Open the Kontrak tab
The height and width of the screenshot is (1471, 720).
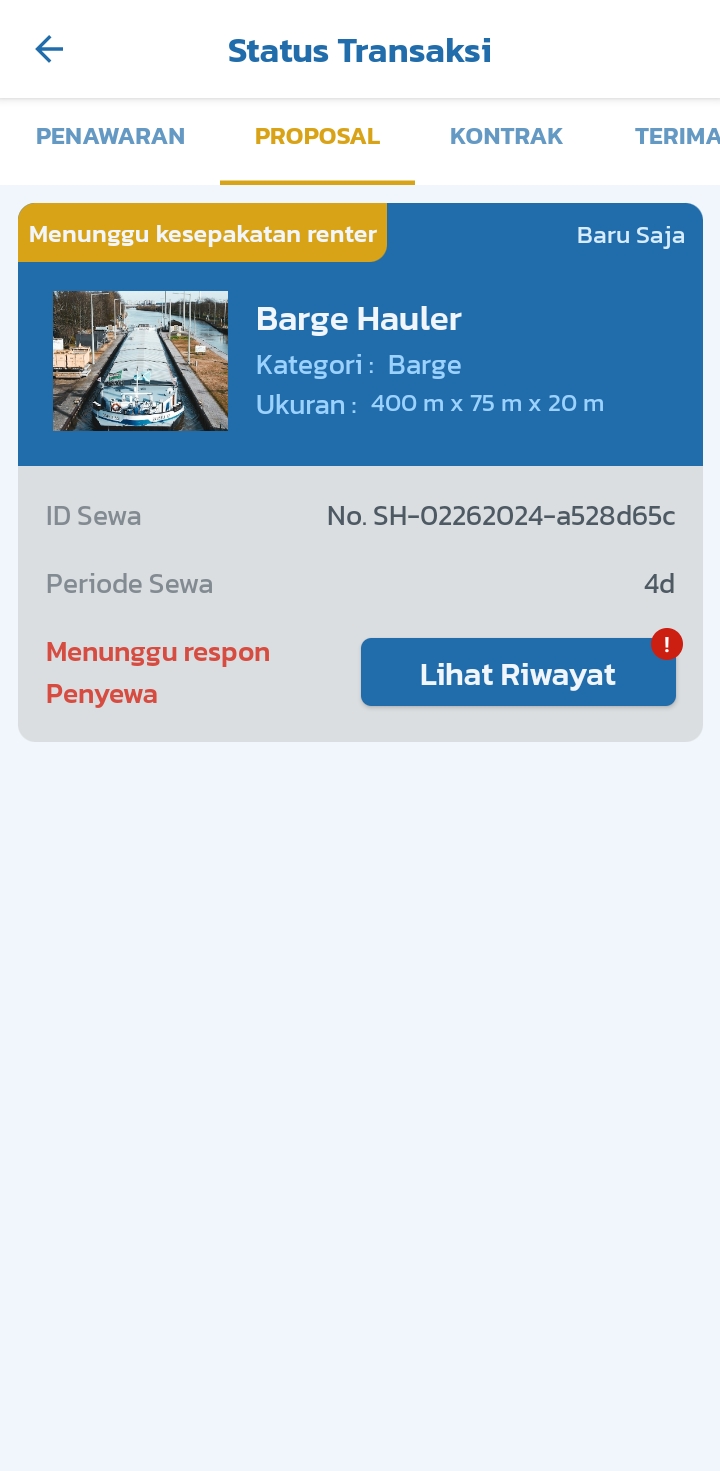506,137
